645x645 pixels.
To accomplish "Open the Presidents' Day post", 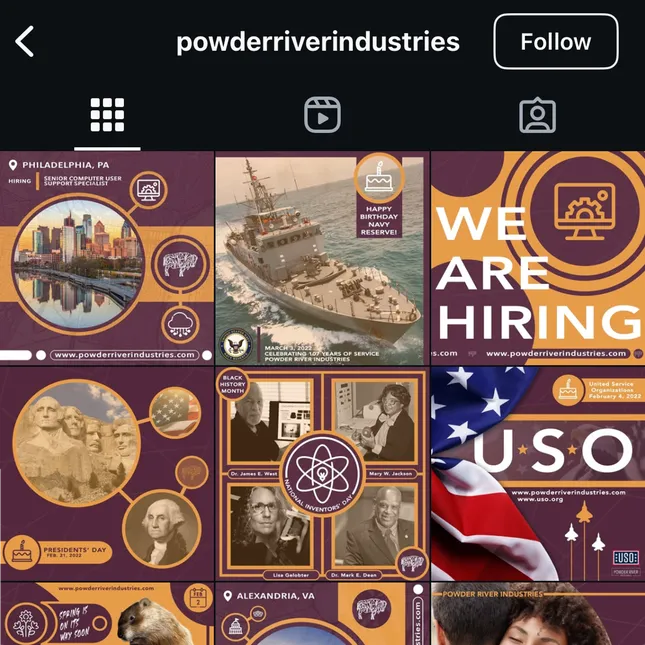I will click(x=106, y=473).
